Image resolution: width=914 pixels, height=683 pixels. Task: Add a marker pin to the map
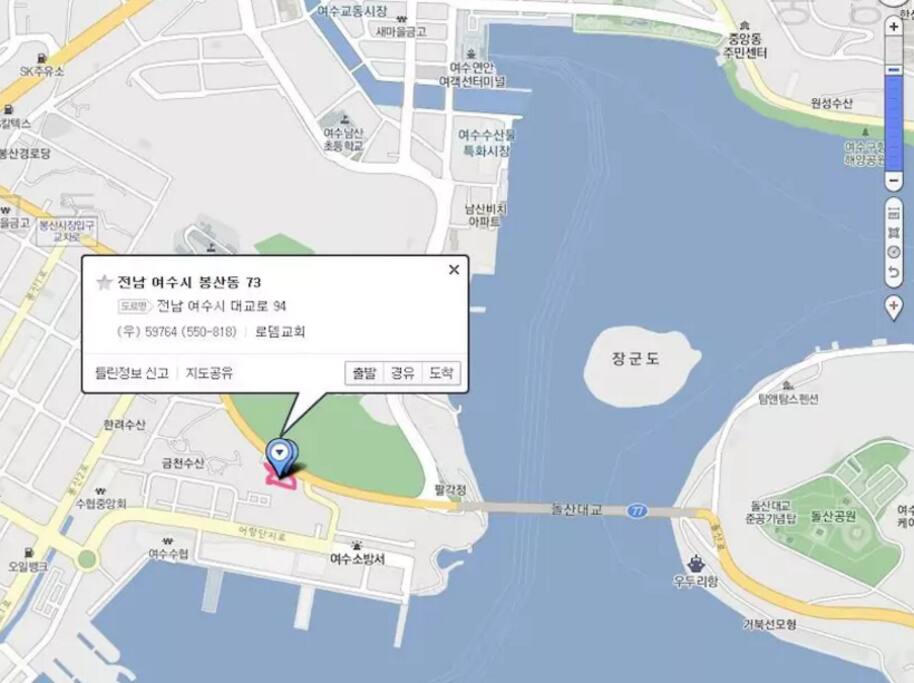[x=894, y=305]
